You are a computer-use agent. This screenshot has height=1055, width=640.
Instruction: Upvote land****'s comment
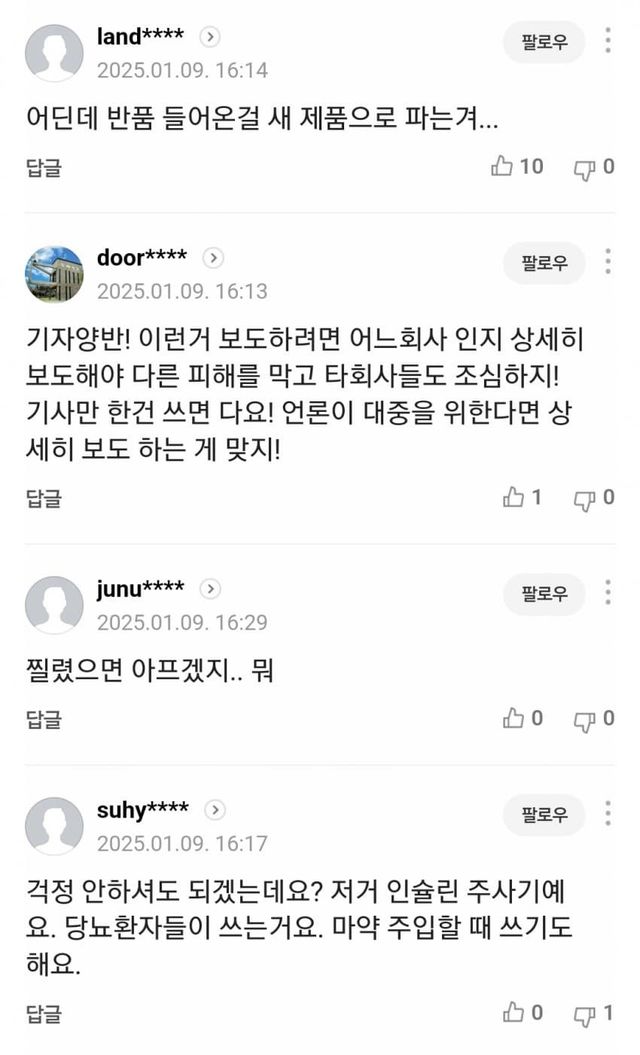click(502, 167)
